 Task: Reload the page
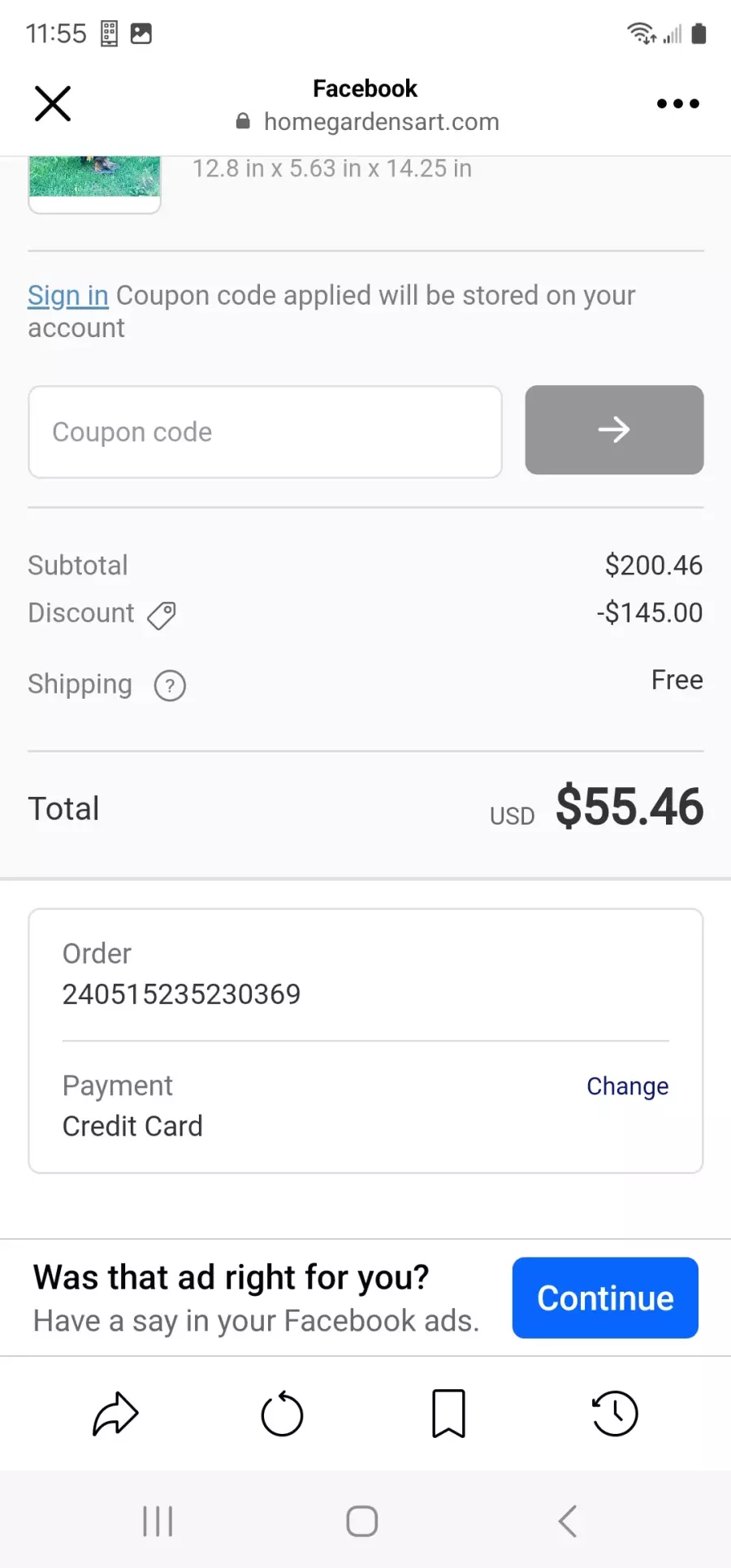(x=282, y=1414)
